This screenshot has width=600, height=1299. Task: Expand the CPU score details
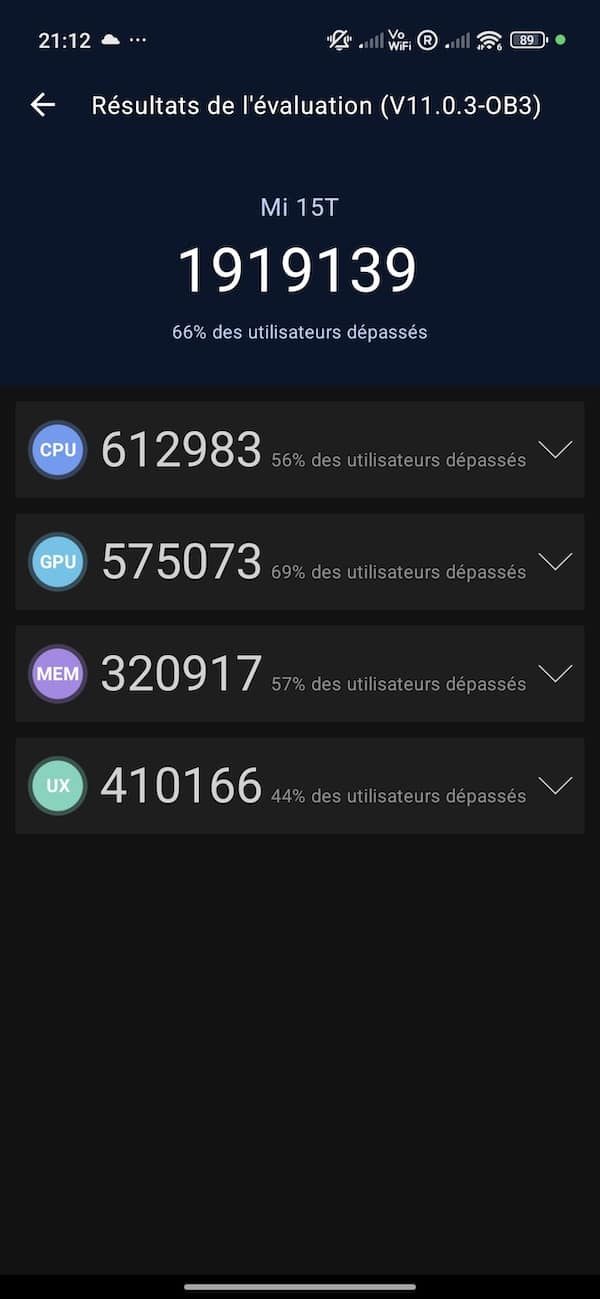point(555,450)
